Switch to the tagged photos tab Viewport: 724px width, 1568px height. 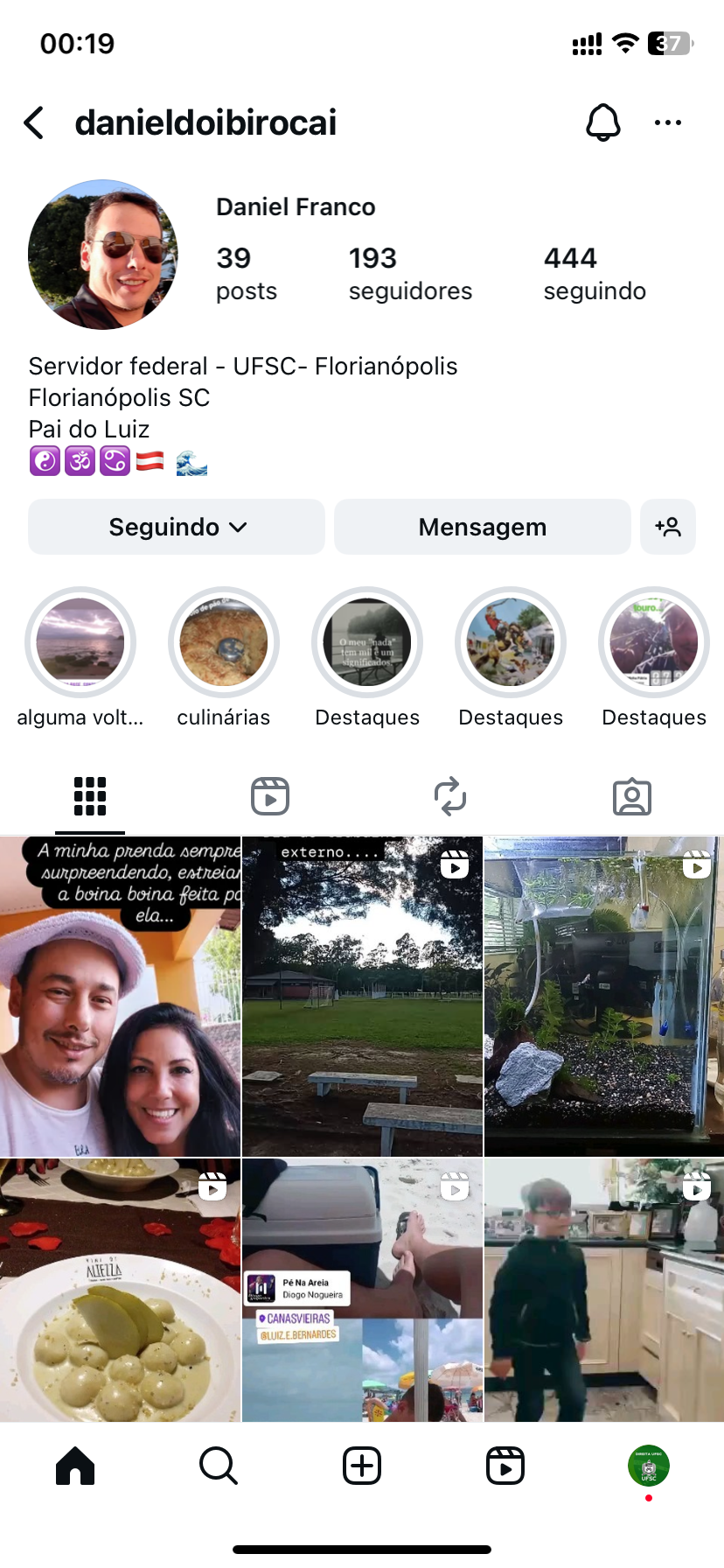click(631, 796)
